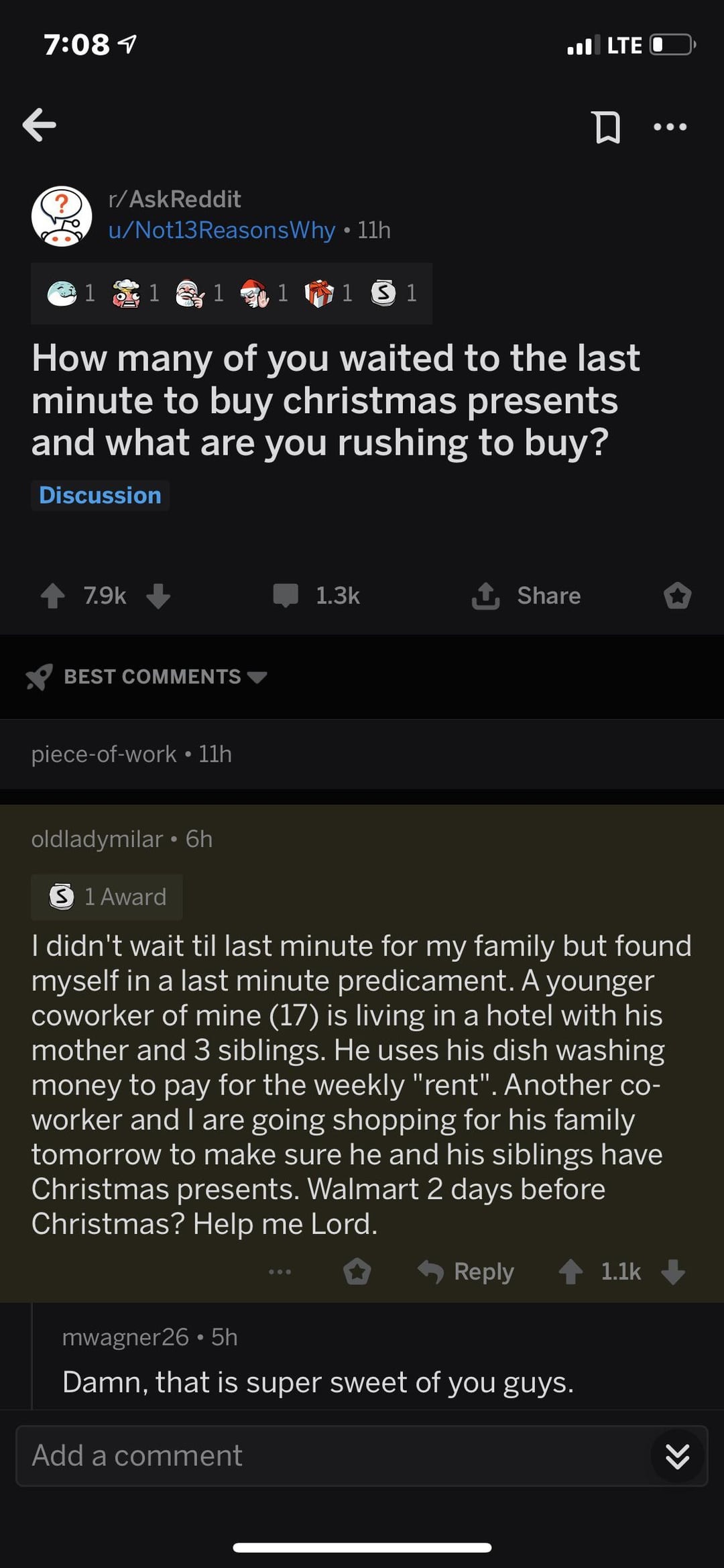Open the 1.3k comments

[x=316, y=596]
